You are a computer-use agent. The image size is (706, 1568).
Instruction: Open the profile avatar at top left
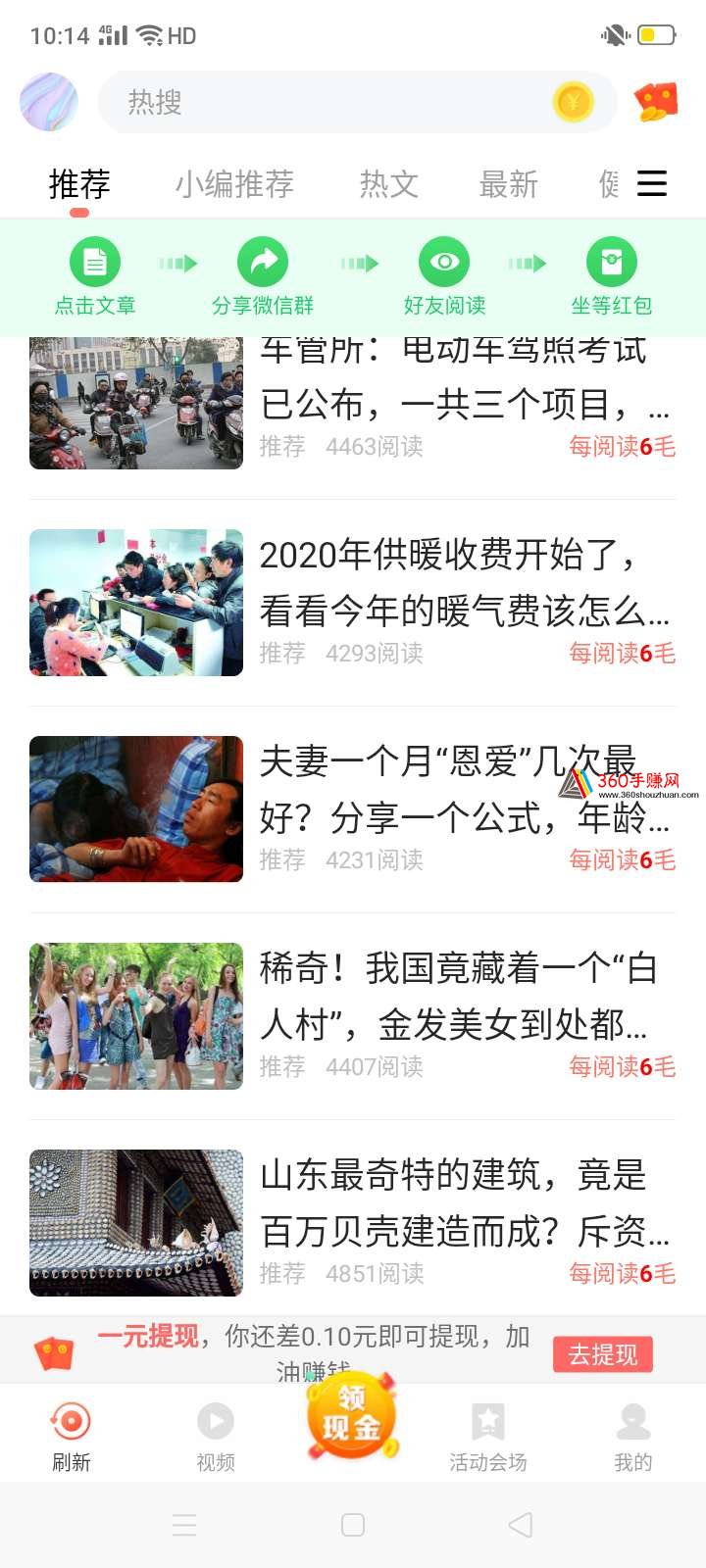tap(49, 102)
